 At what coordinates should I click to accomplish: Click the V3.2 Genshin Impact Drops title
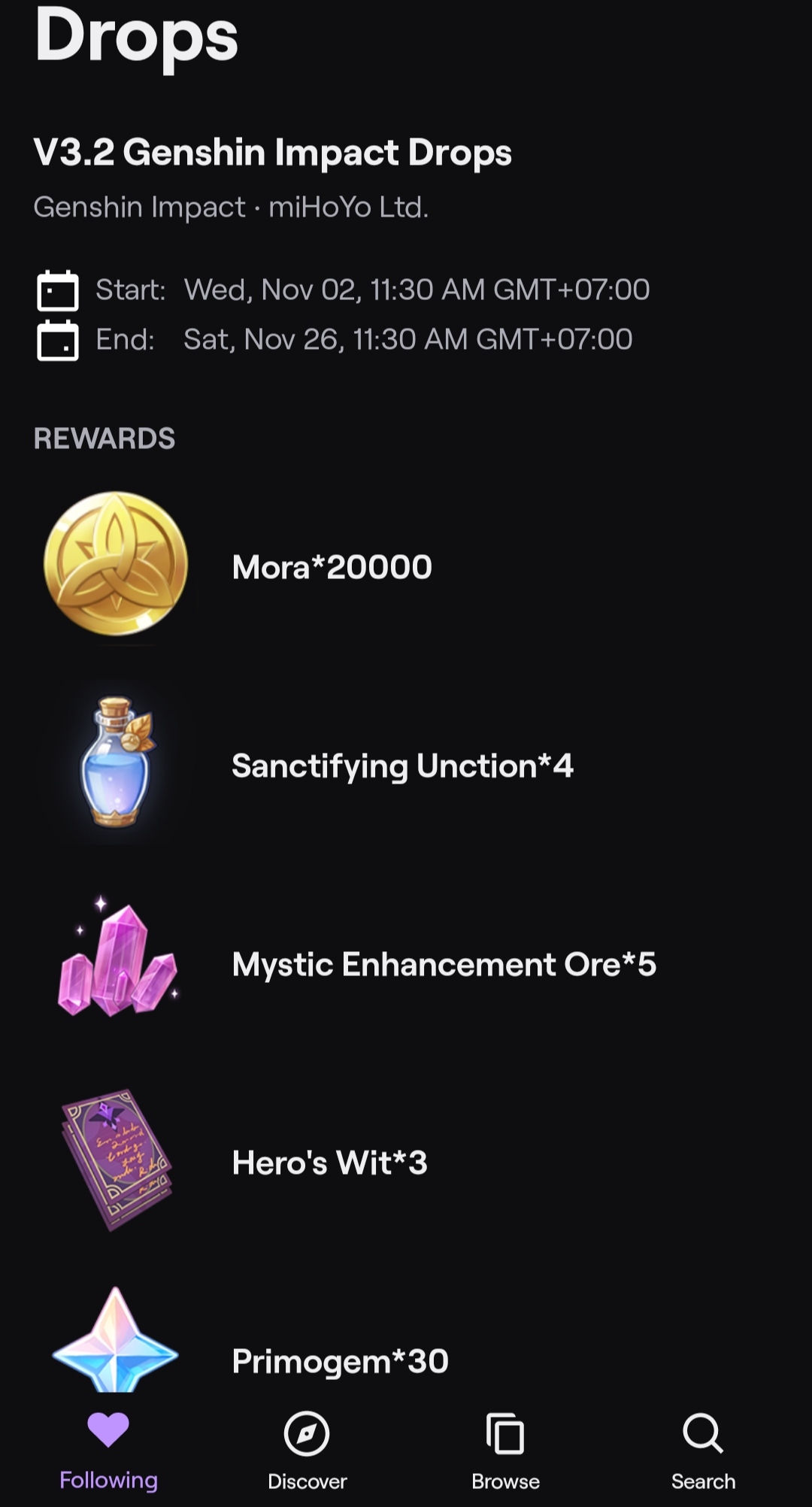click(273, 152)
